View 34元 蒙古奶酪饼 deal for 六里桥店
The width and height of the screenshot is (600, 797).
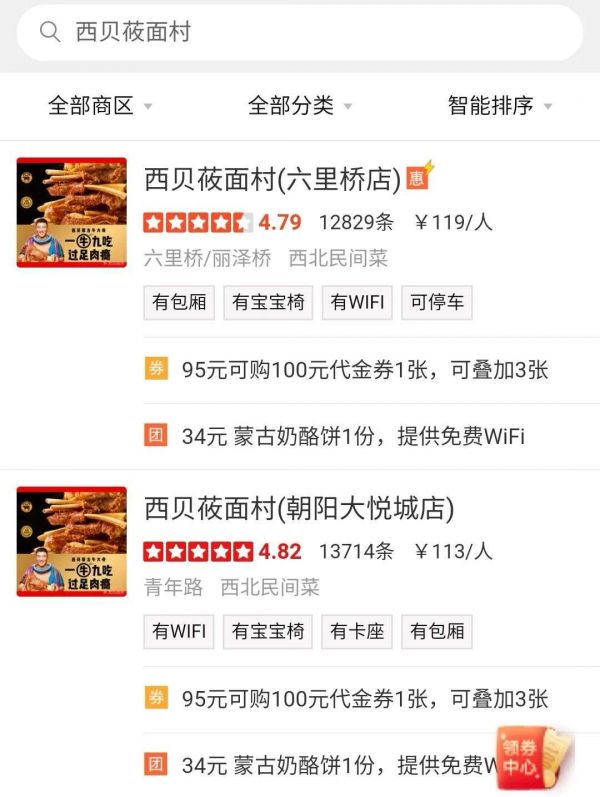coord(353,436)
